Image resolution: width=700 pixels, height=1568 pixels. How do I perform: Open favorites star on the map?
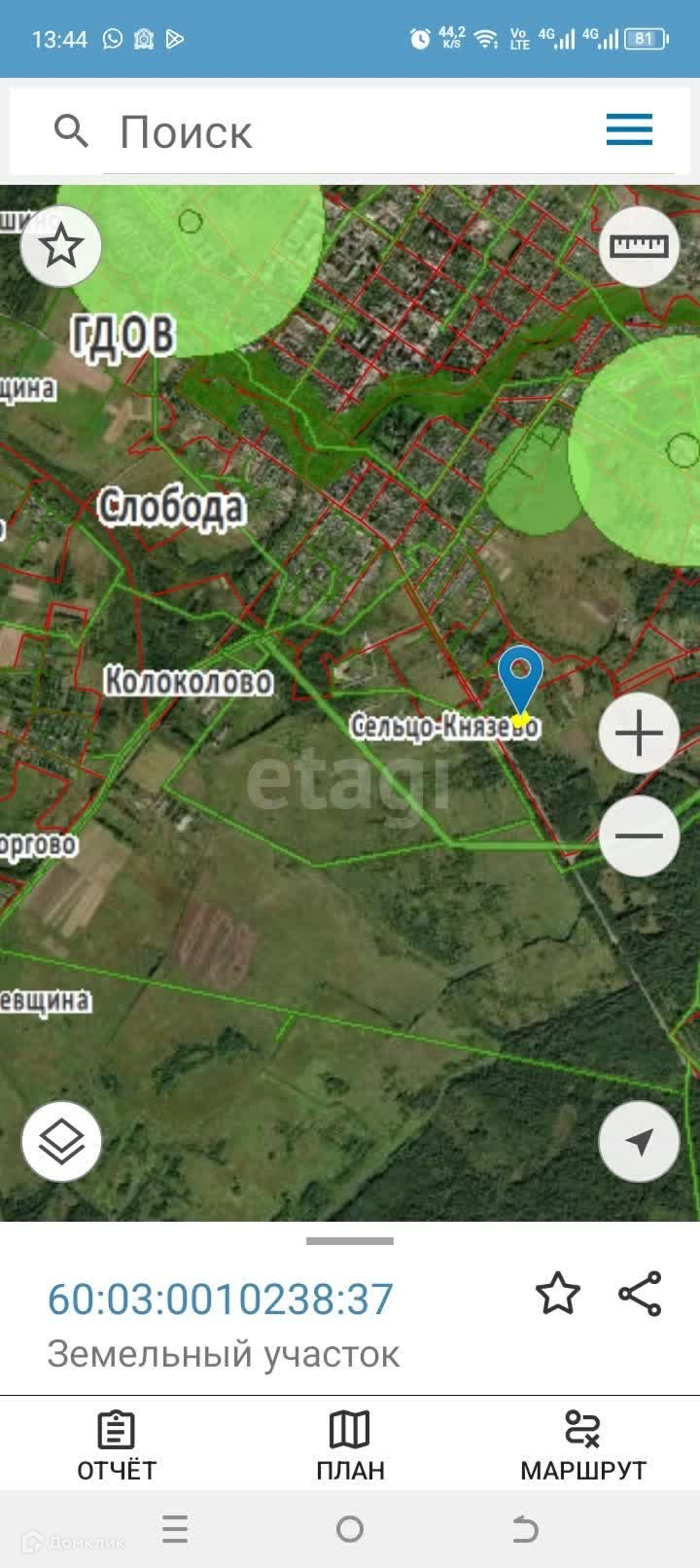coord(61,246)
